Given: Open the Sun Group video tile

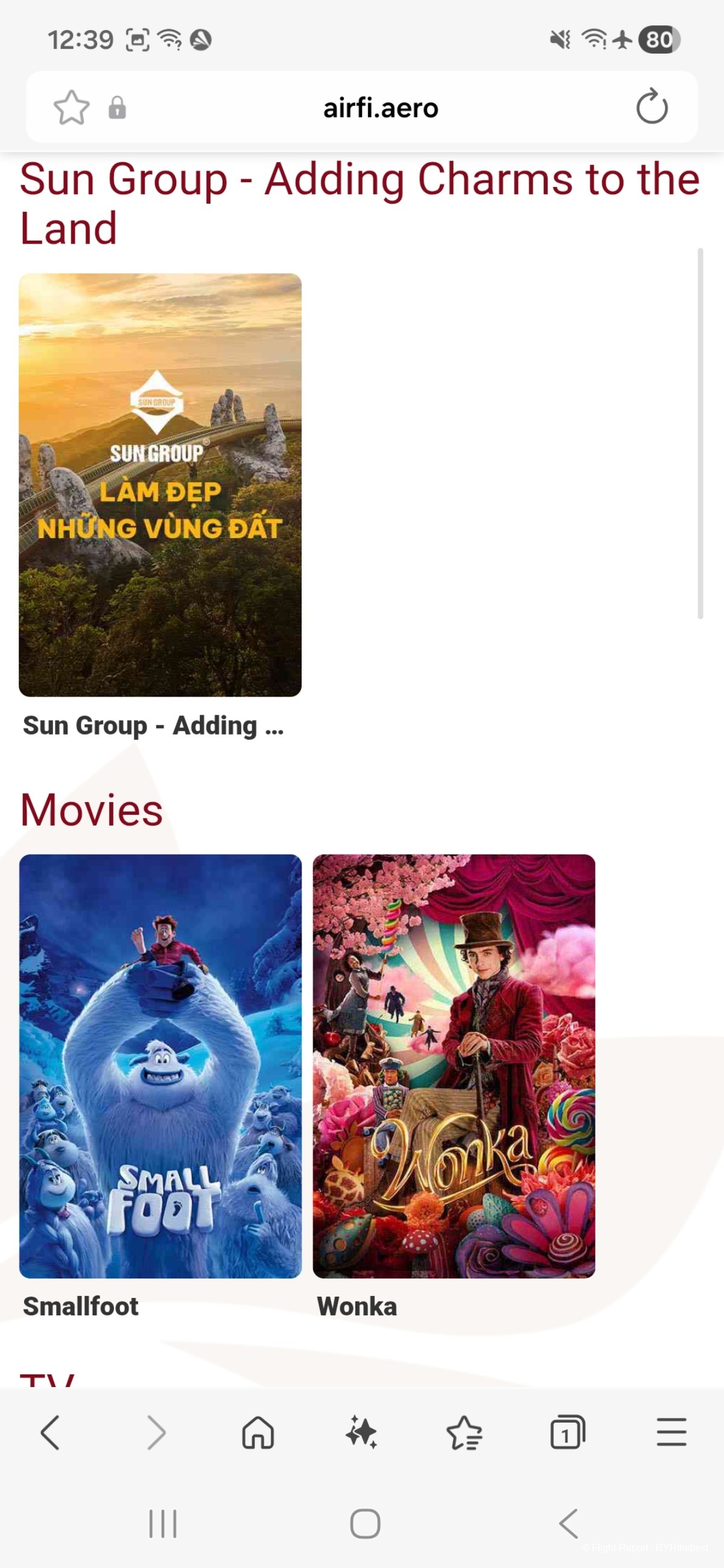Looking at the screenshot, I should click(x=160, y=484).
